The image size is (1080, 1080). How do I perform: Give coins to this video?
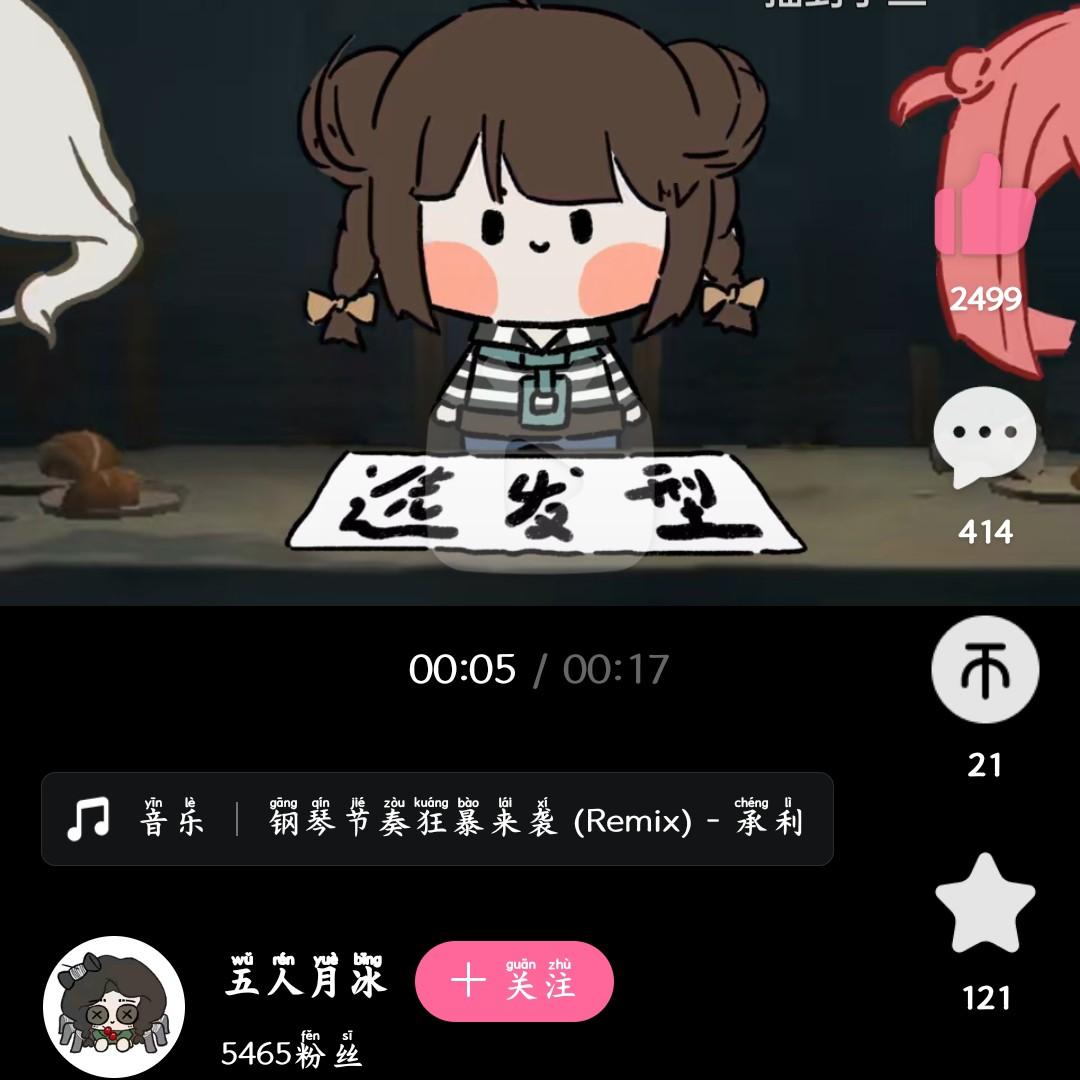(985, 670)
